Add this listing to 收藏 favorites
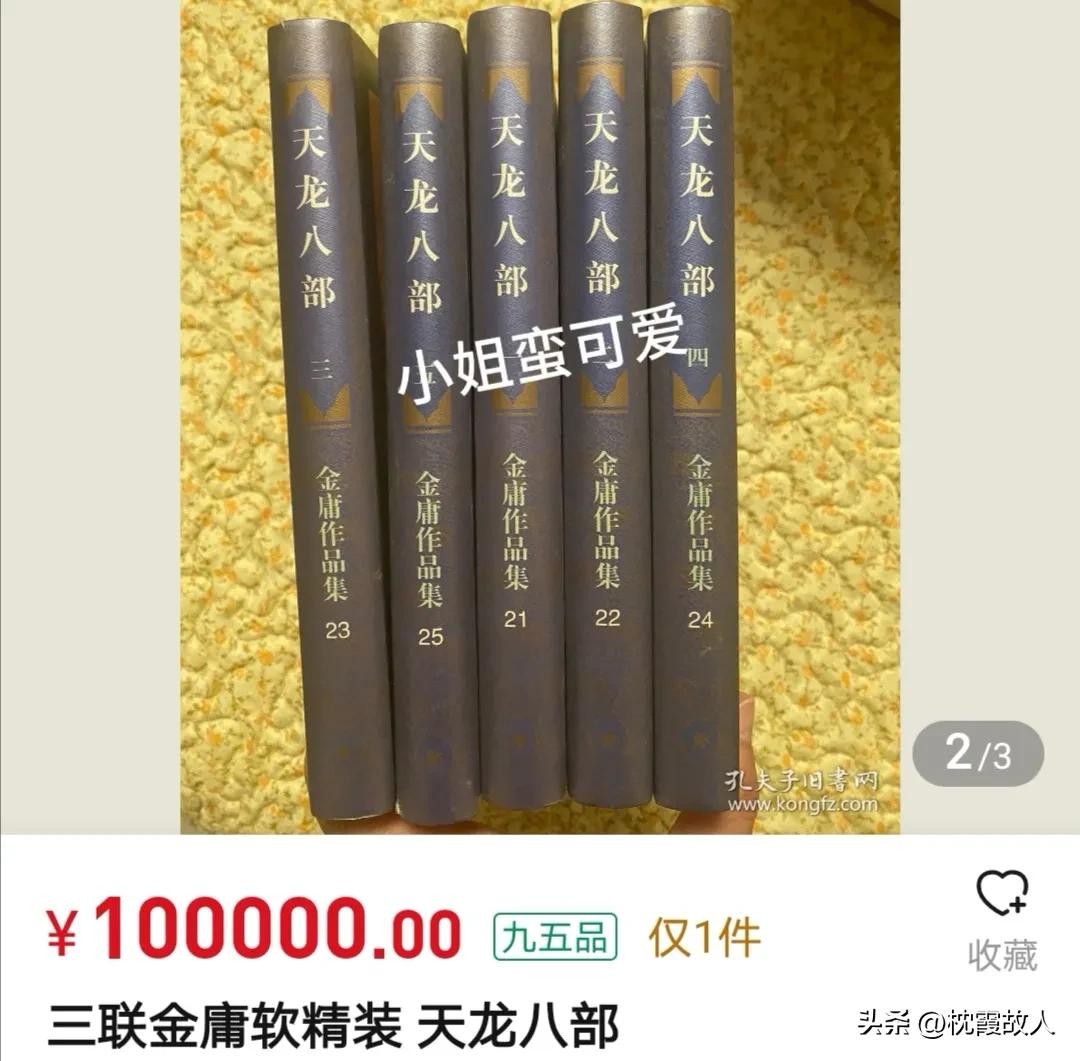This screenshot has height=1061, width=1080. [1002, 918]
